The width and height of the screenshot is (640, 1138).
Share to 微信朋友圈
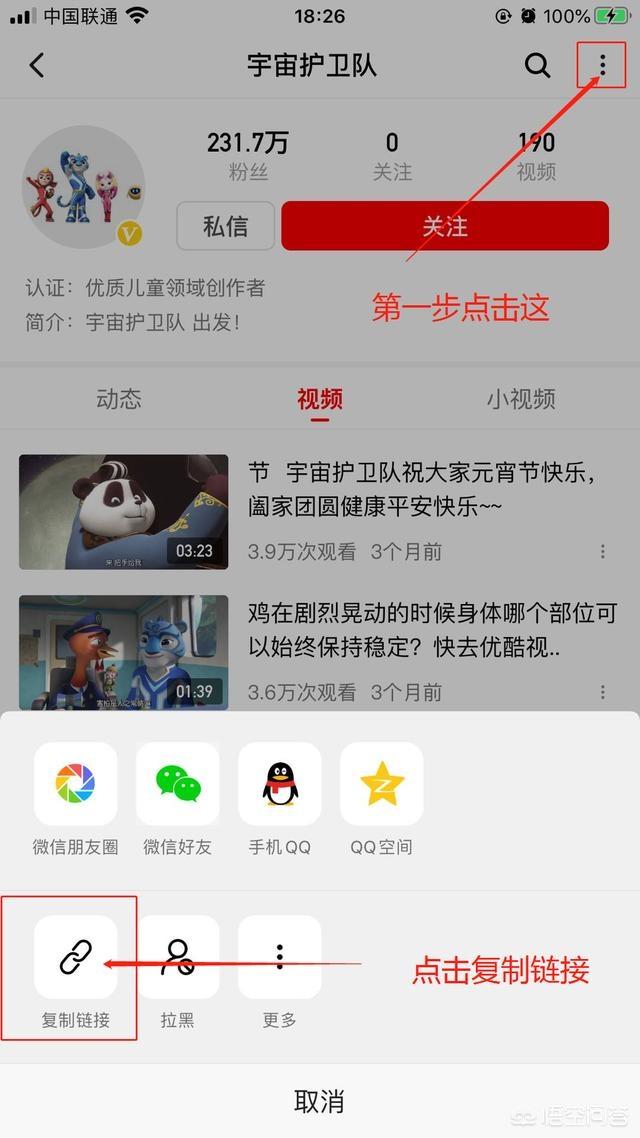[75, 784]
